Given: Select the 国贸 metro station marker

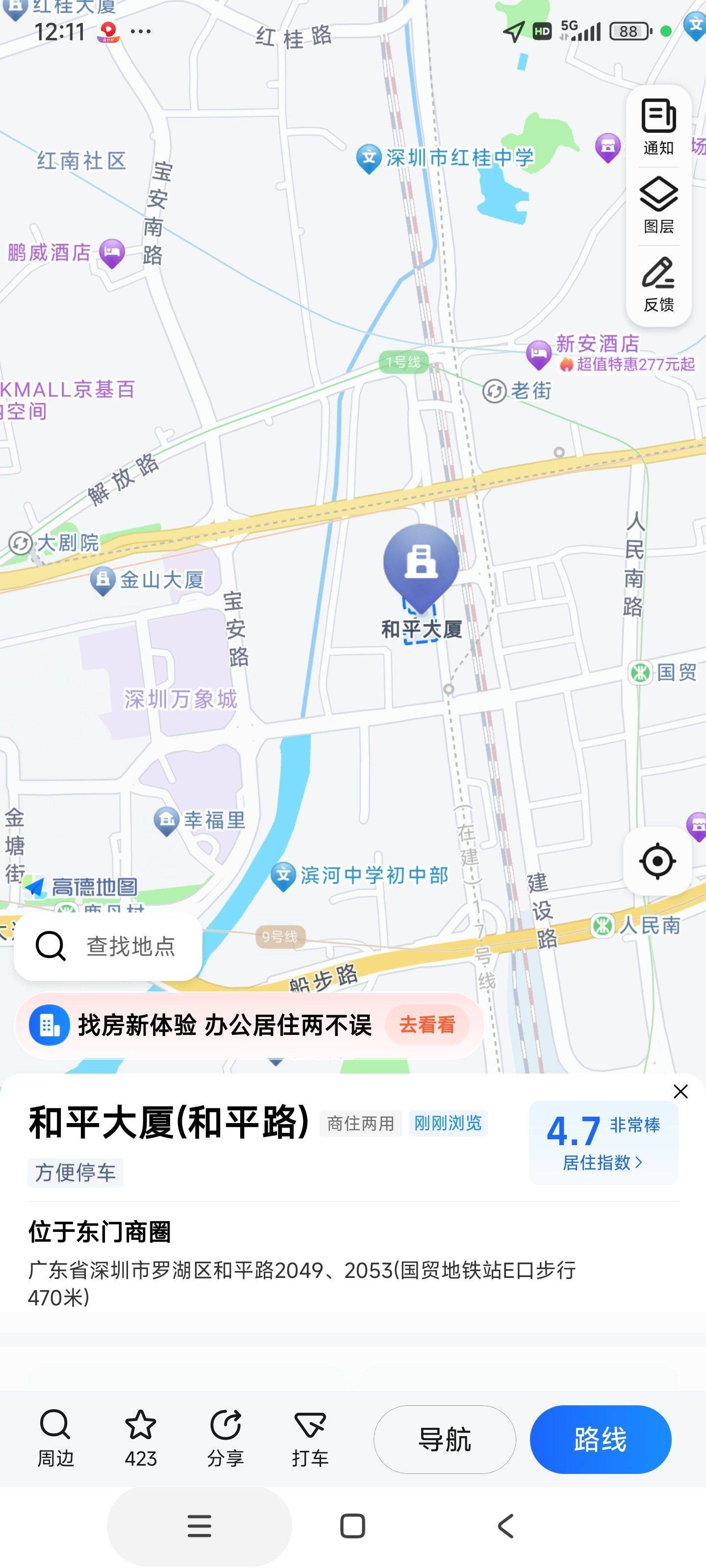Looking at the screenshot, I should [x=640, y=673].
